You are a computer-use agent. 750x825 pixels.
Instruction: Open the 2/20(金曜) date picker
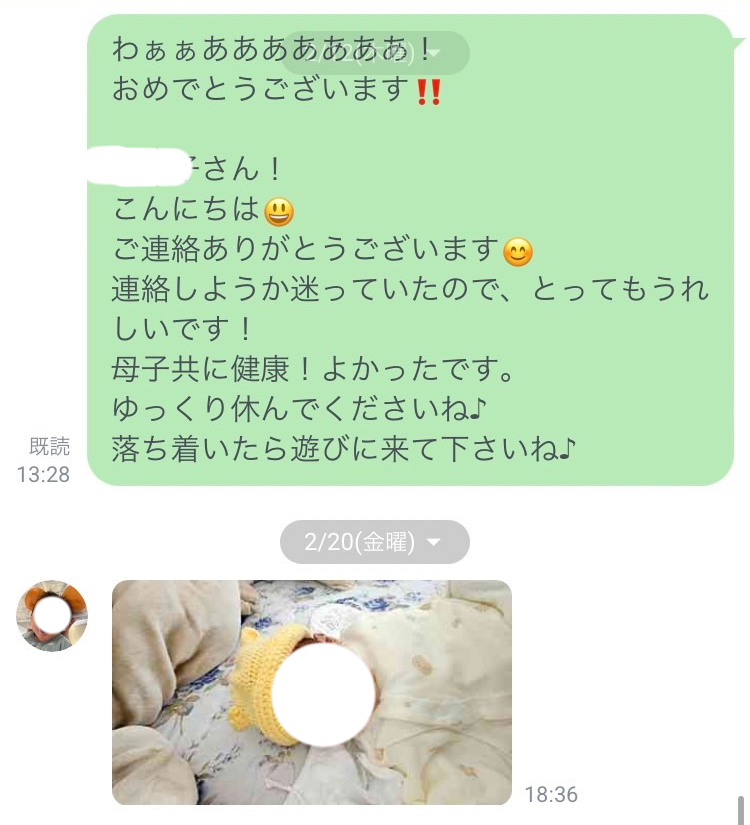374,542
